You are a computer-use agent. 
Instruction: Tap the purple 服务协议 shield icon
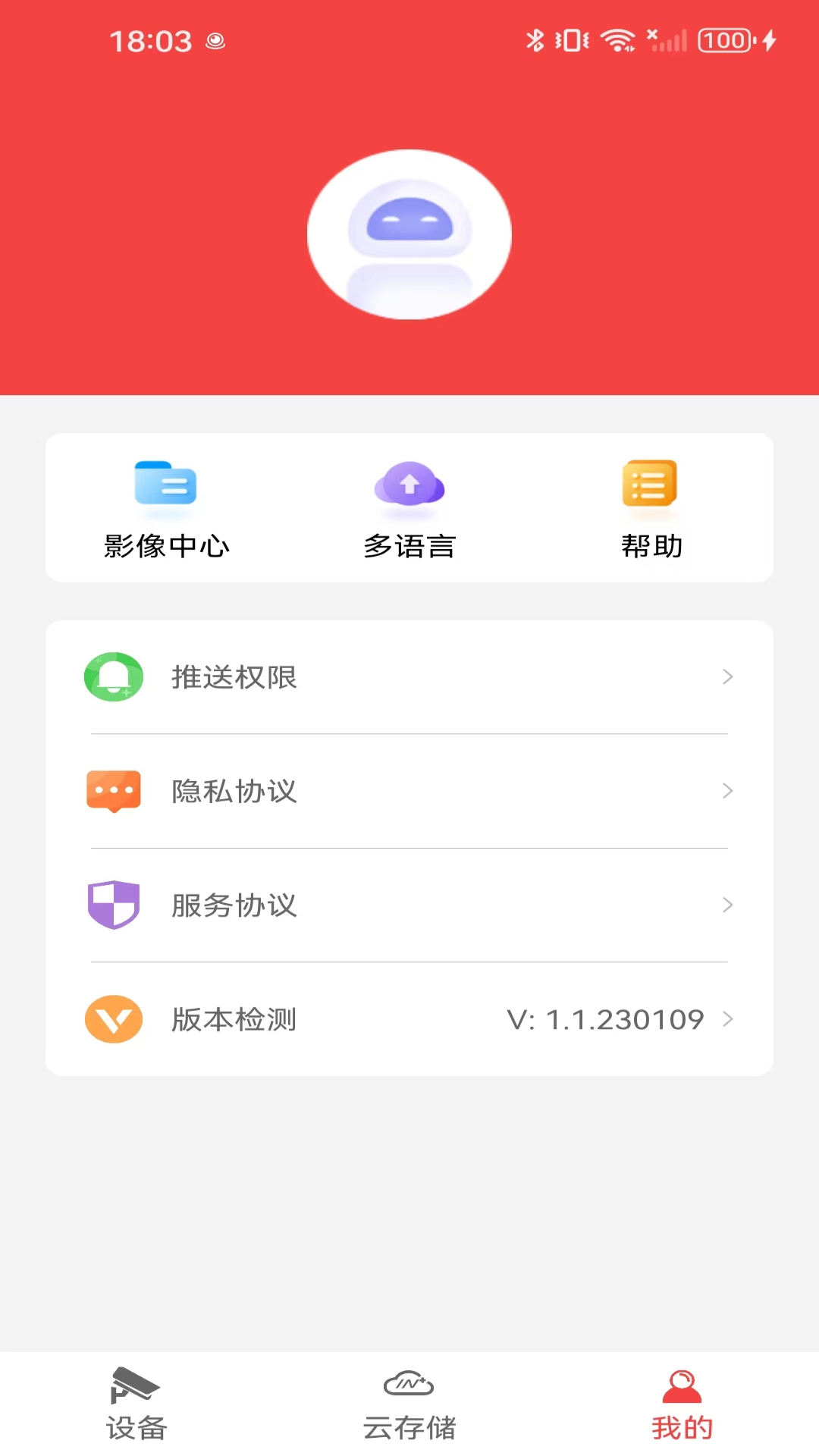coord(113,905)
